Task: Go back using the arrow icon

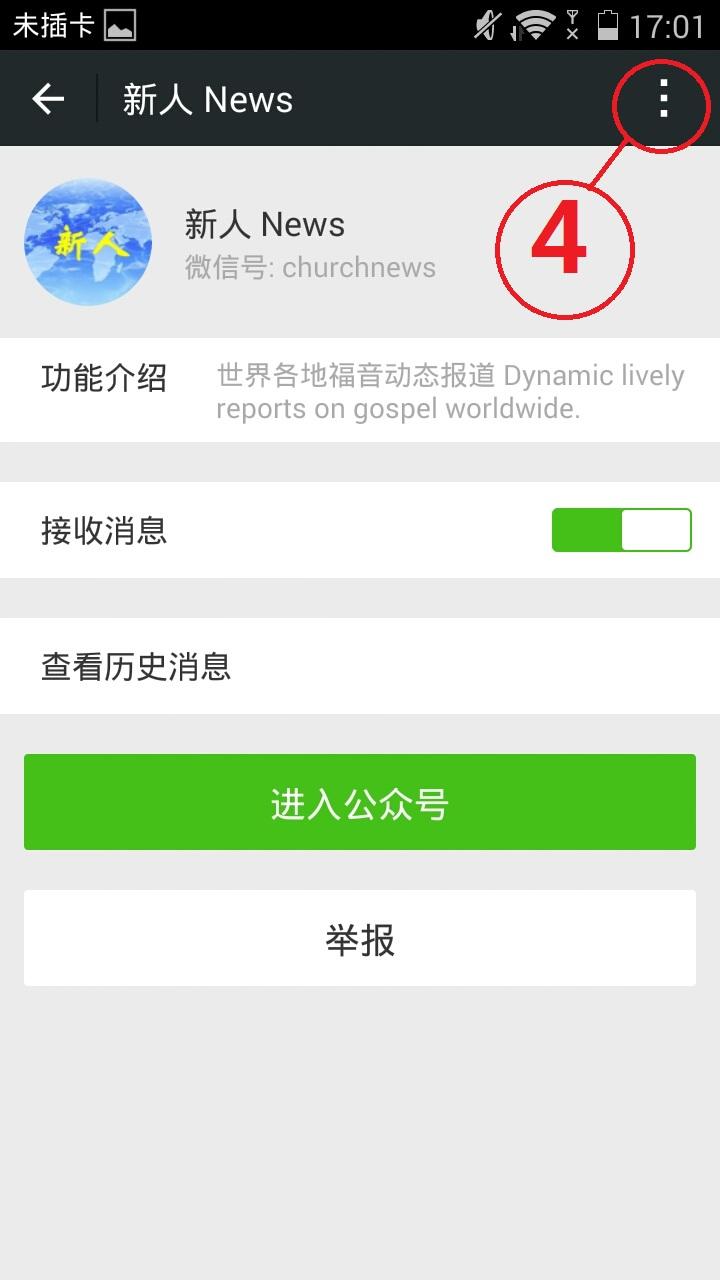Action: click(48, 99)
